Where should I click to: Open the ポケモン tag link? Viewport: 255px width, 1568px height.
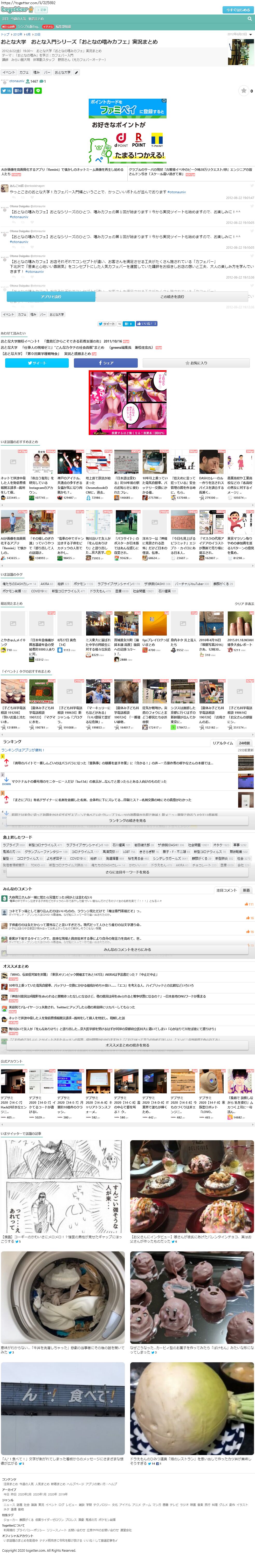(x=79, y=583)
